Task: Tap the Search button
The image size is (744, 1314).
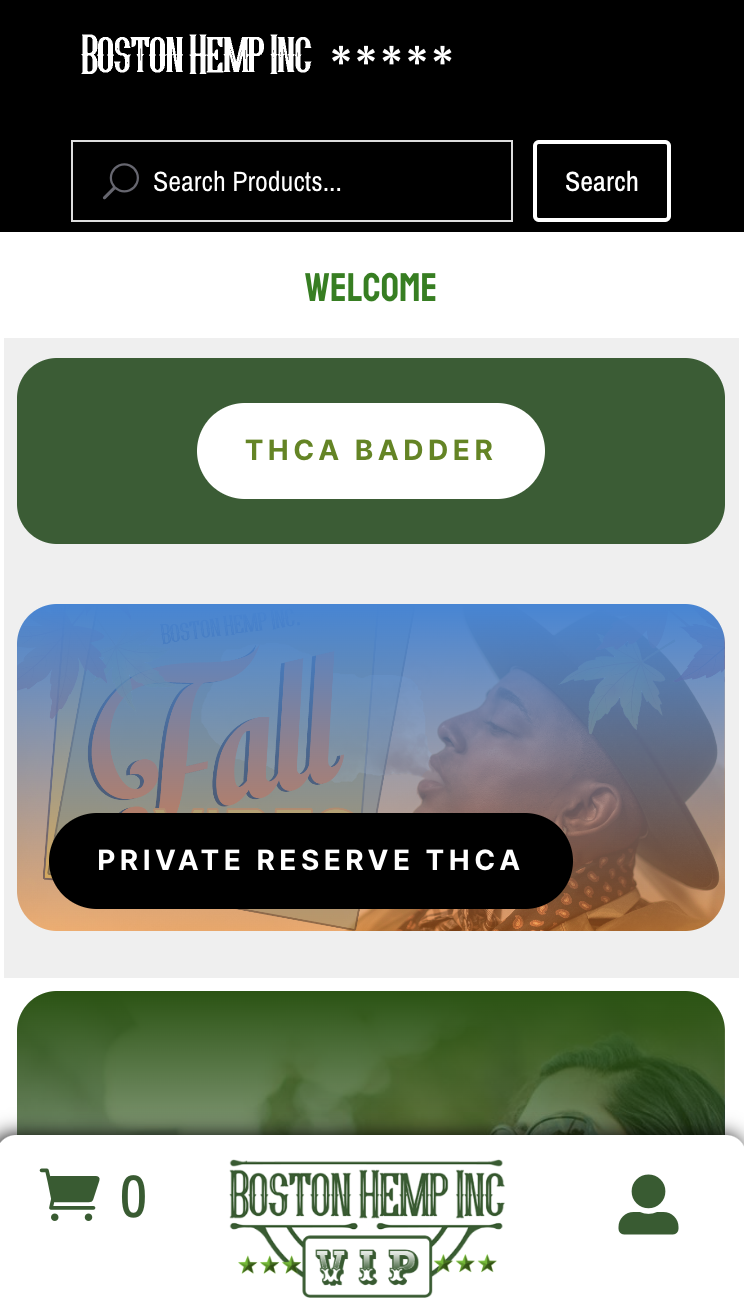Action: click(601, 181)
